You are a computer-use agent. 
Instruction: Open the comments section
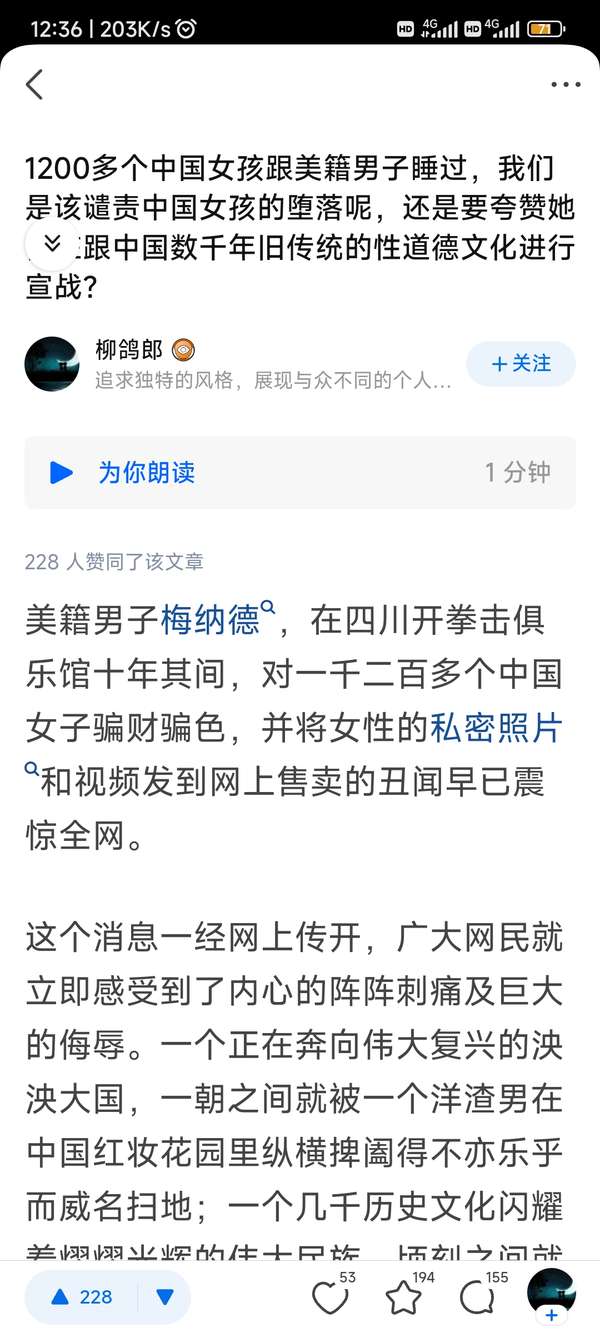point(478,1295)
